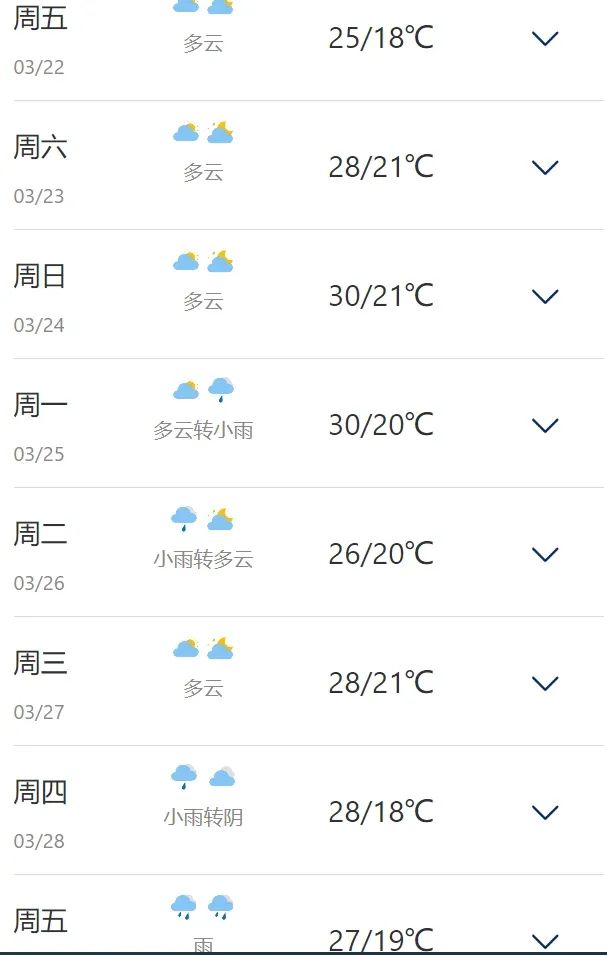
Task: Open the chevron for 周一 03/25
Action: coord(545,426)
